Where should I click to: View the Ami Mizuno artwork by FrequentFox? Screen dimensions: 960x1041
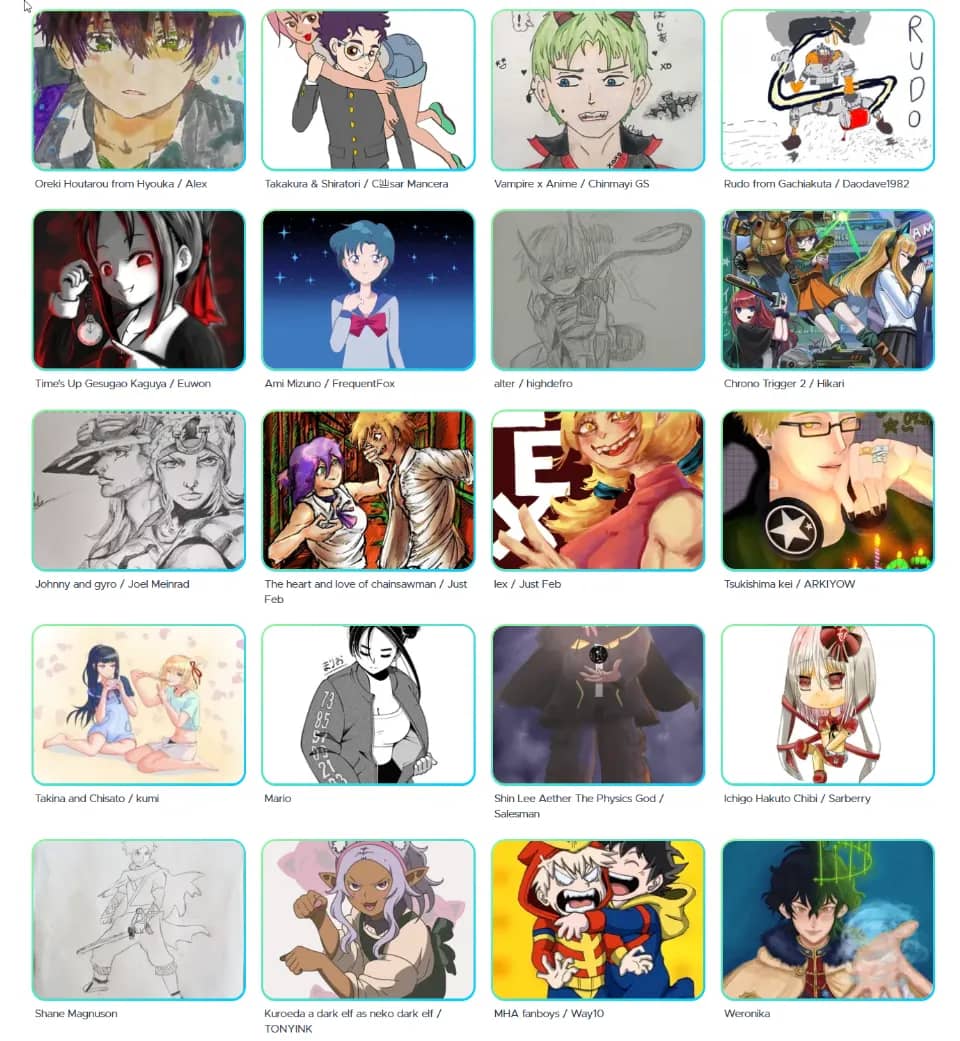click(x=368, y=290)
